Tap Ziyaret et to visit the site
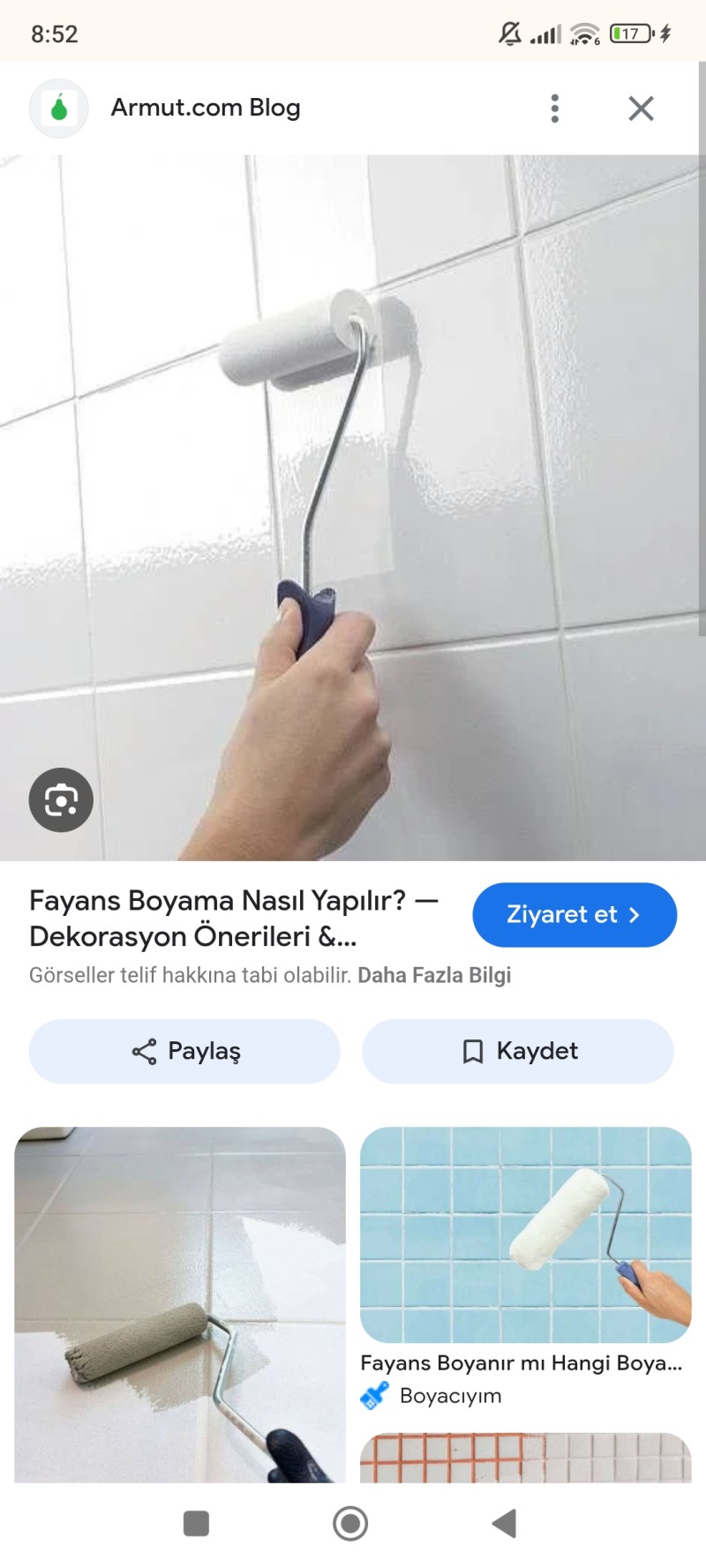 (574, 915)
